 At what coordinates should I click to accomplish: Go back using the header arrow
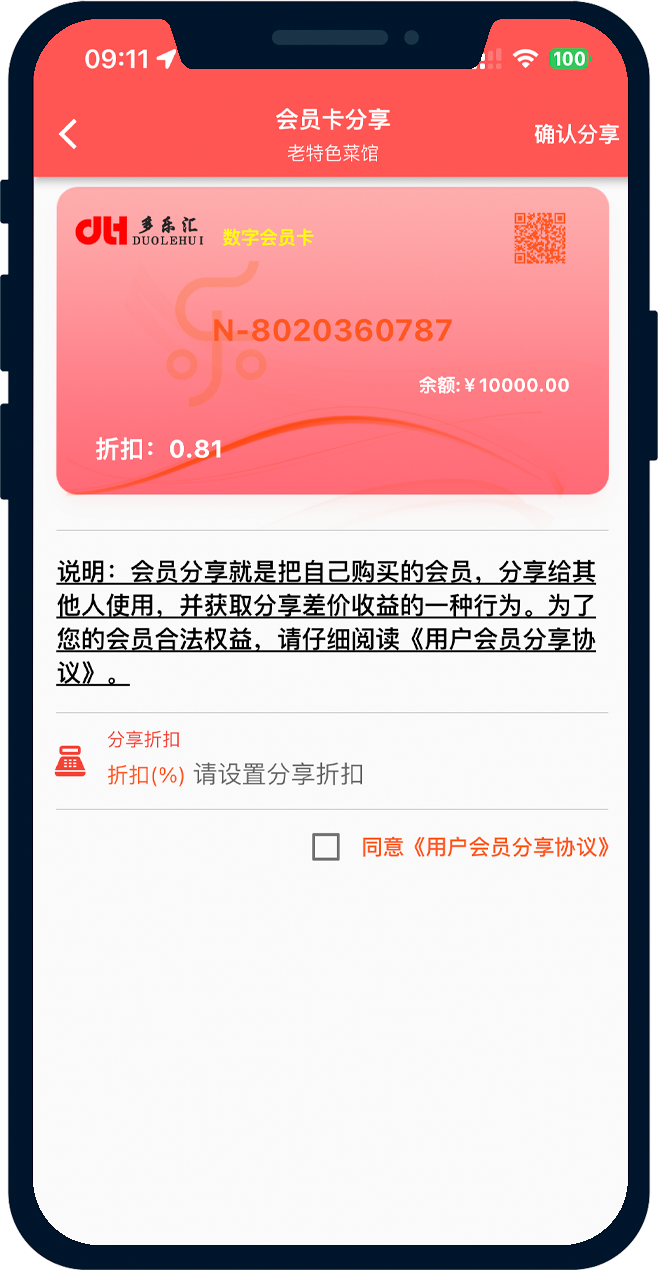[68, 134]
